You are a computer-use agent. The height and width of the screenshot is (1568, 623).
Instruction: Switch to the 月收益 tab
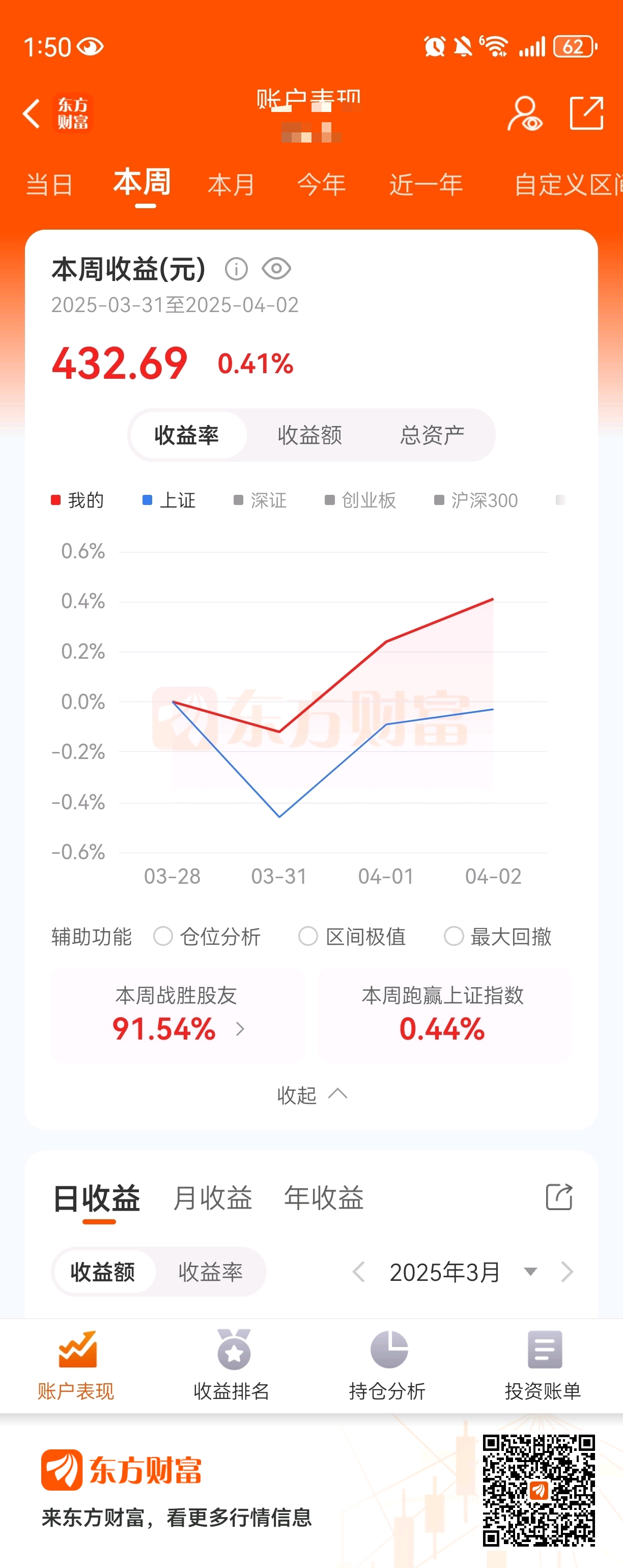click(x=213, y=1197)
